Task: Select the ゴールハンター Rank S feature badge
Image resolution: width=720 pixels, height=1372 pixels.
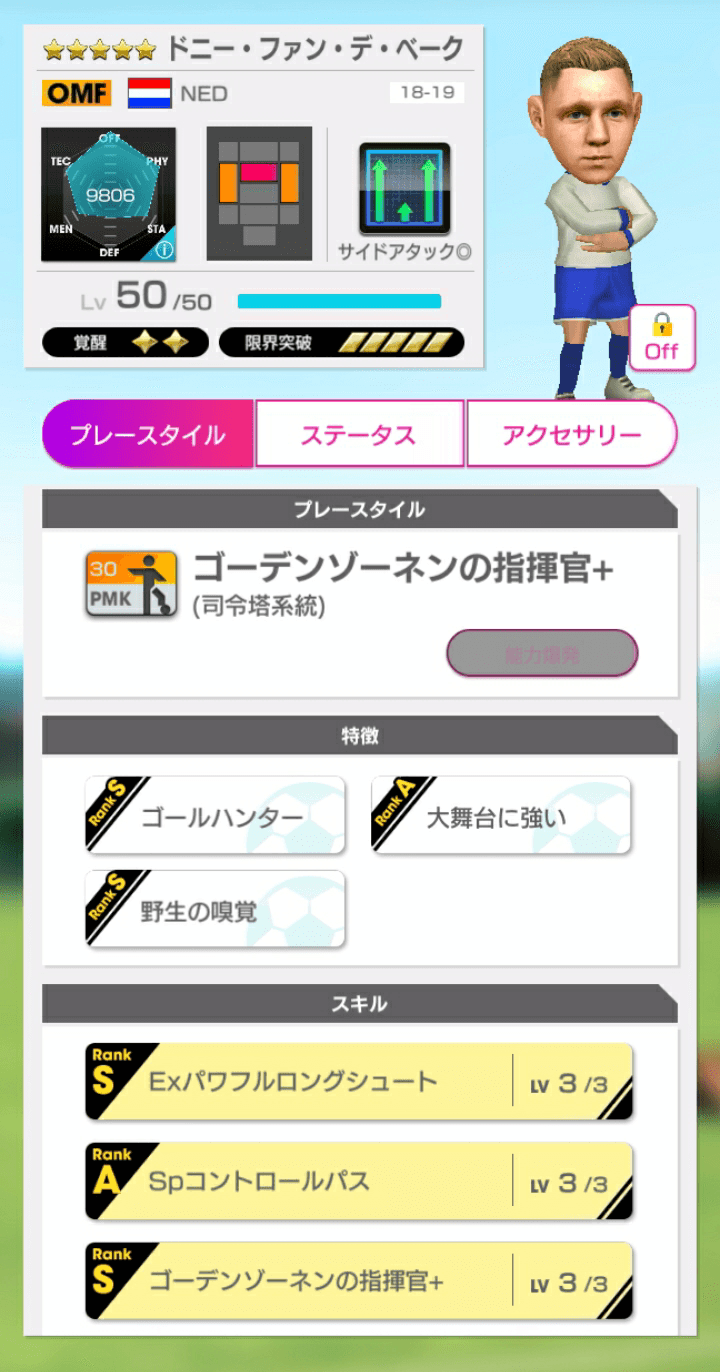Action: coord(213,815)
